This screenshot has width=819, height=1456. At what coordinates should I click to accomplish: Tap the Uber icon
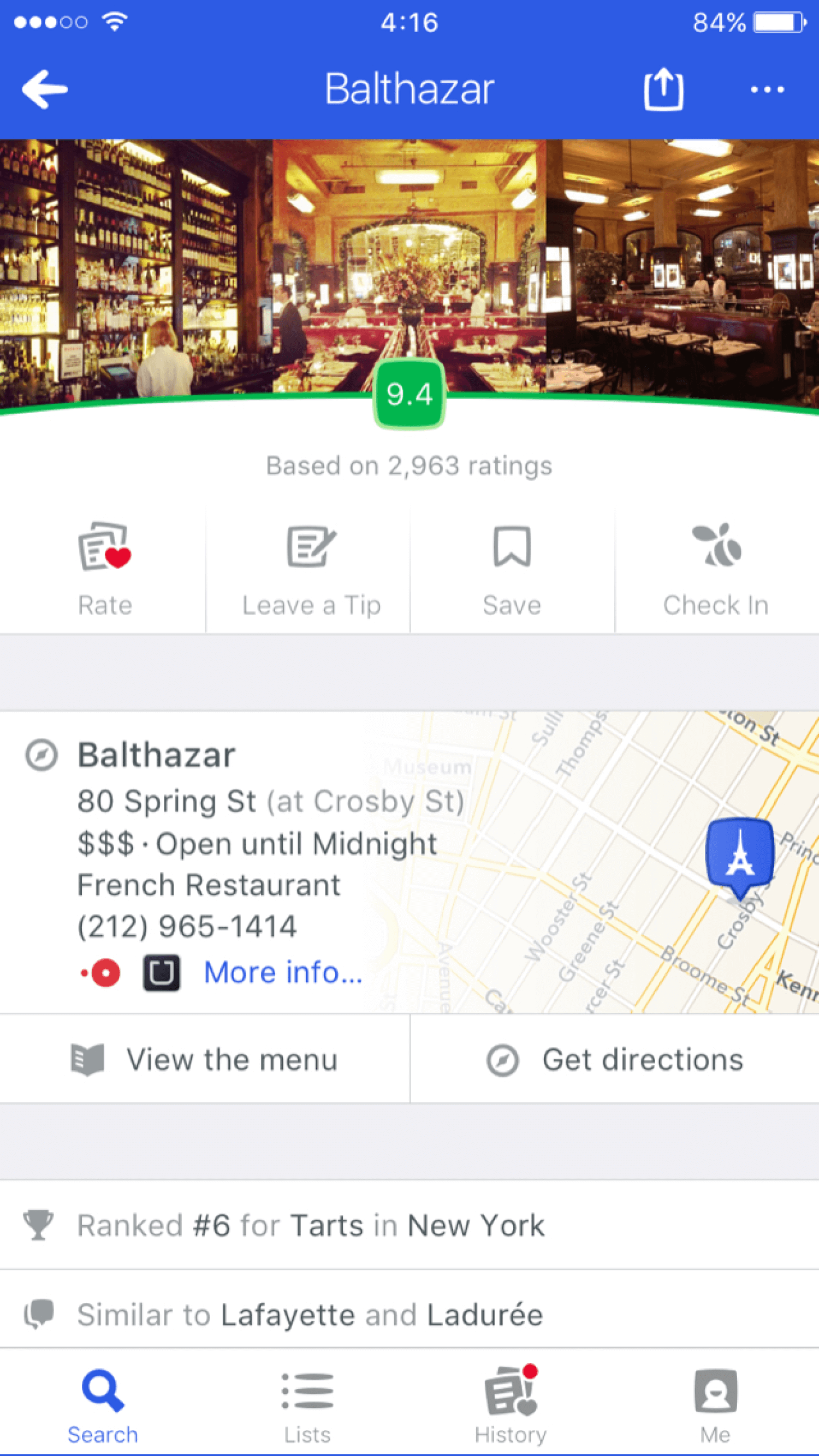[161, 972]
